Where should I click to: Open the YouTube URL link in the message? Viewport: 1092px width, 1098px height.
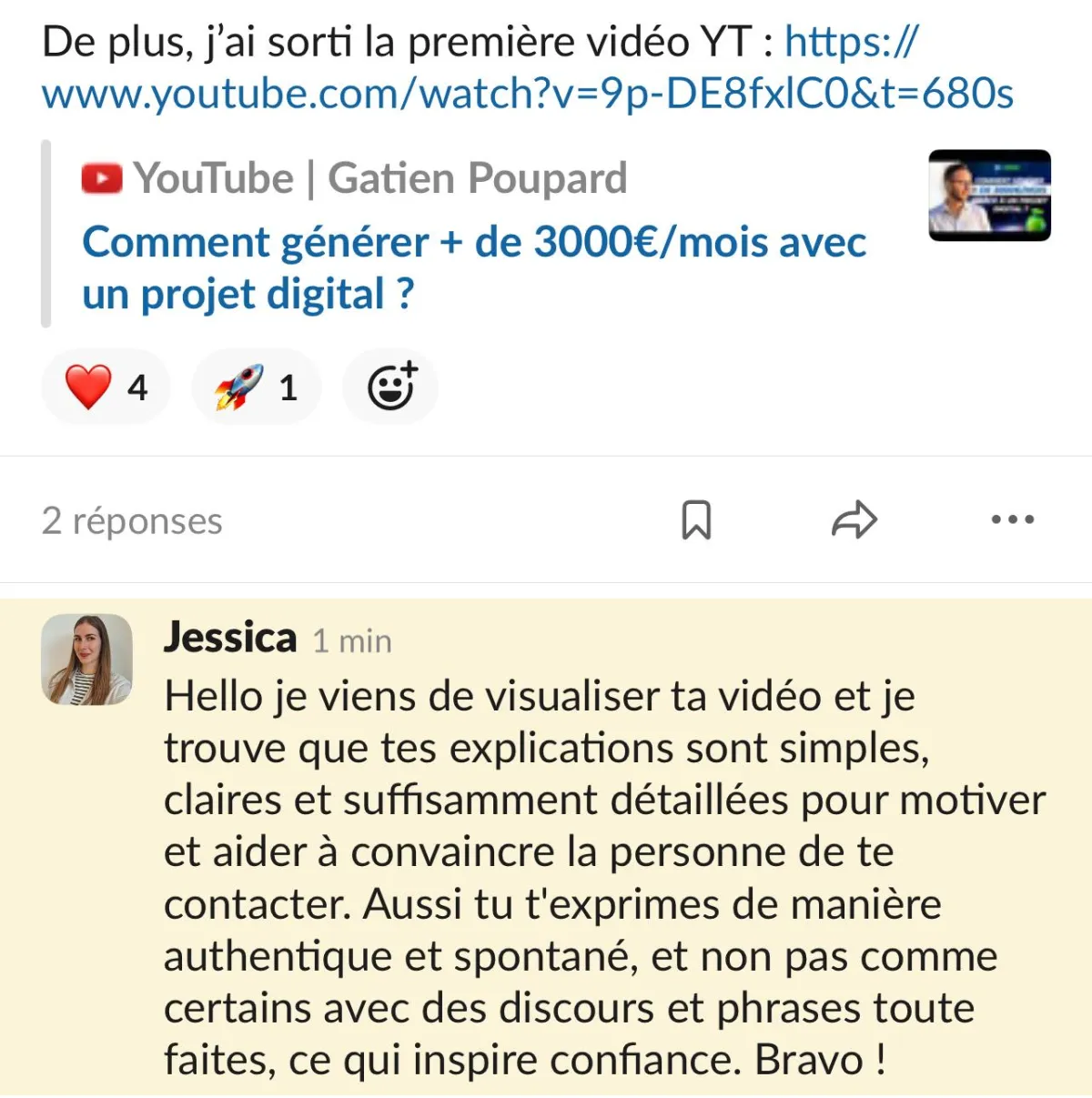click(528, 94)
